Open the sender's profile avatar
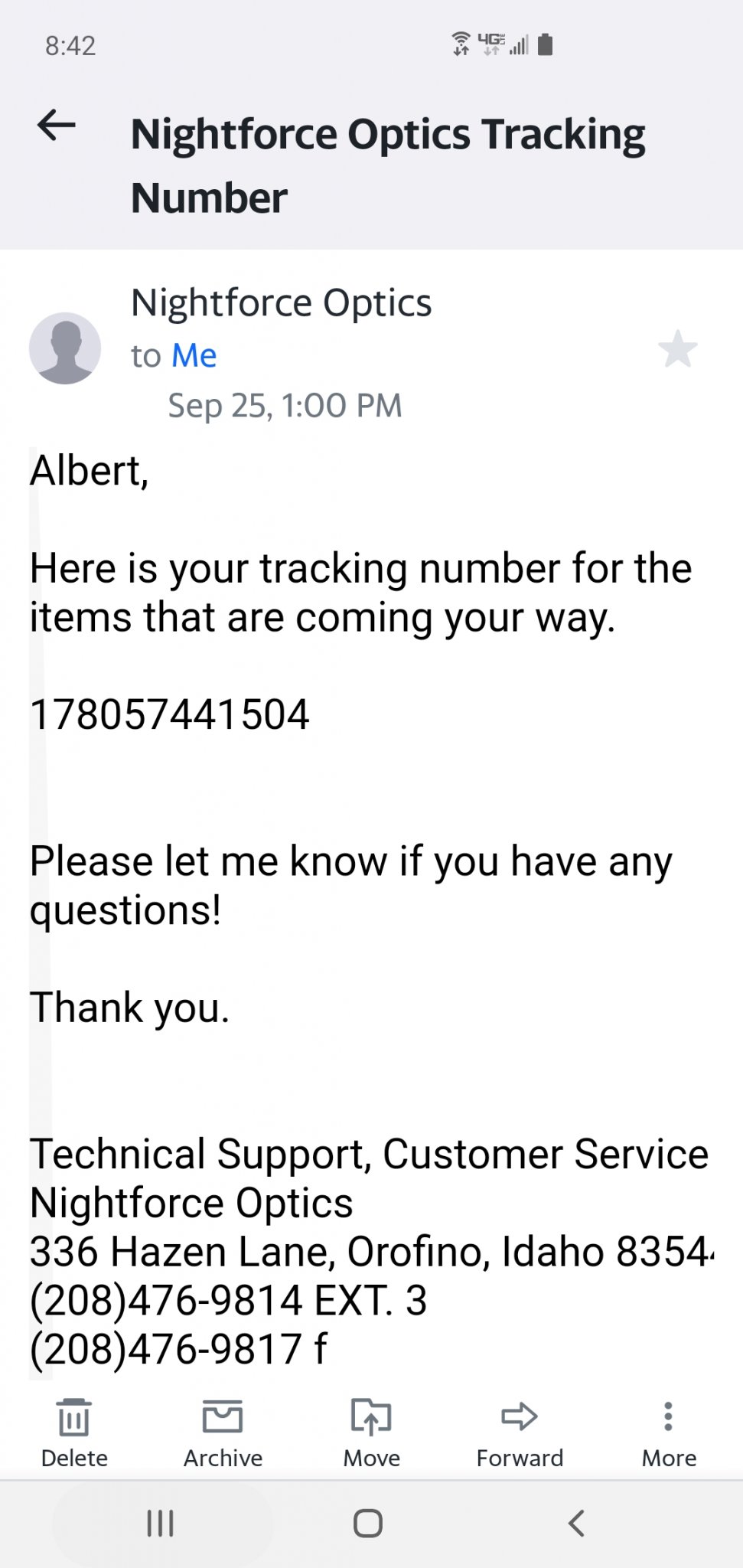Image resolution: width=743 pixels, height=1568 pixels. point(65,348)
